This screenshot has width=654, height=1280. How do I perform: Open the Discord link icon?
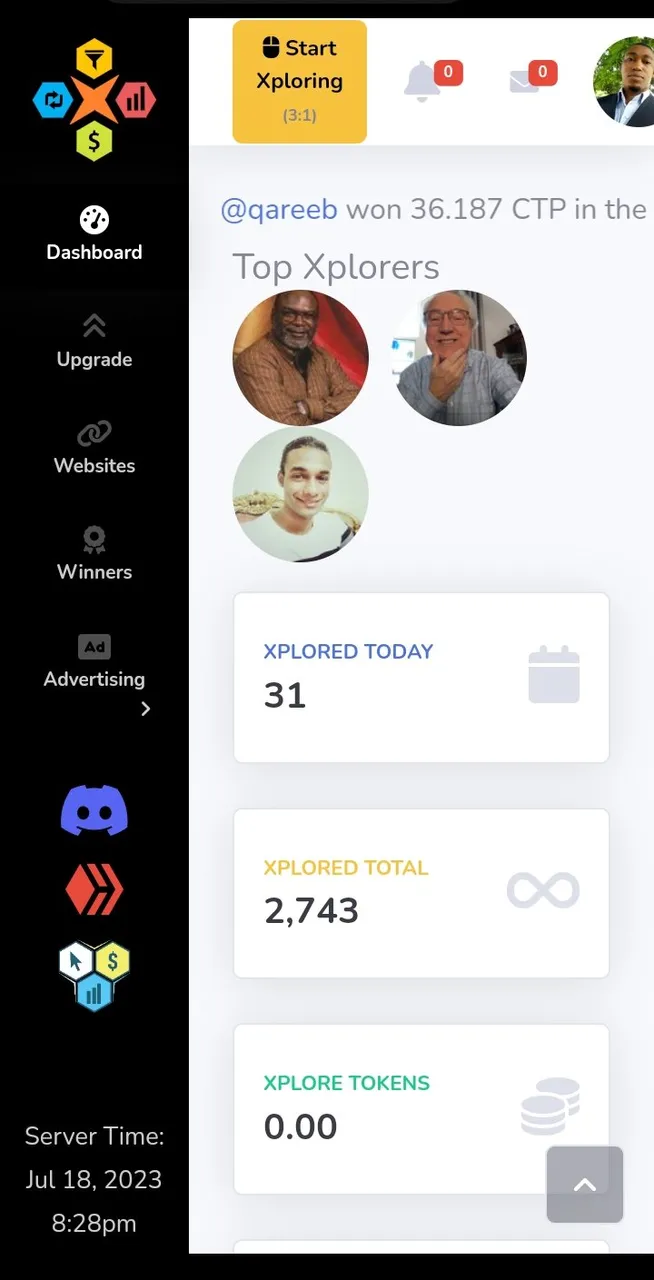[94, 810]
